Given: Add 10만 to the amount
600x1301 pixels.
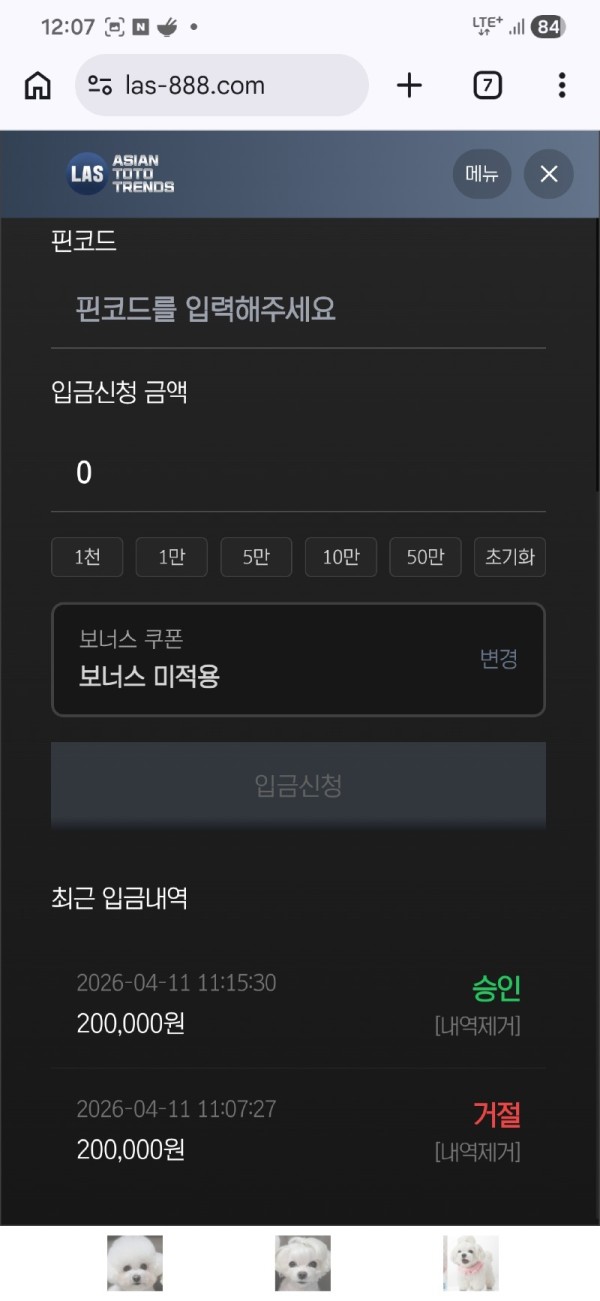Looking at the screenshot, I should coord(341,558).
